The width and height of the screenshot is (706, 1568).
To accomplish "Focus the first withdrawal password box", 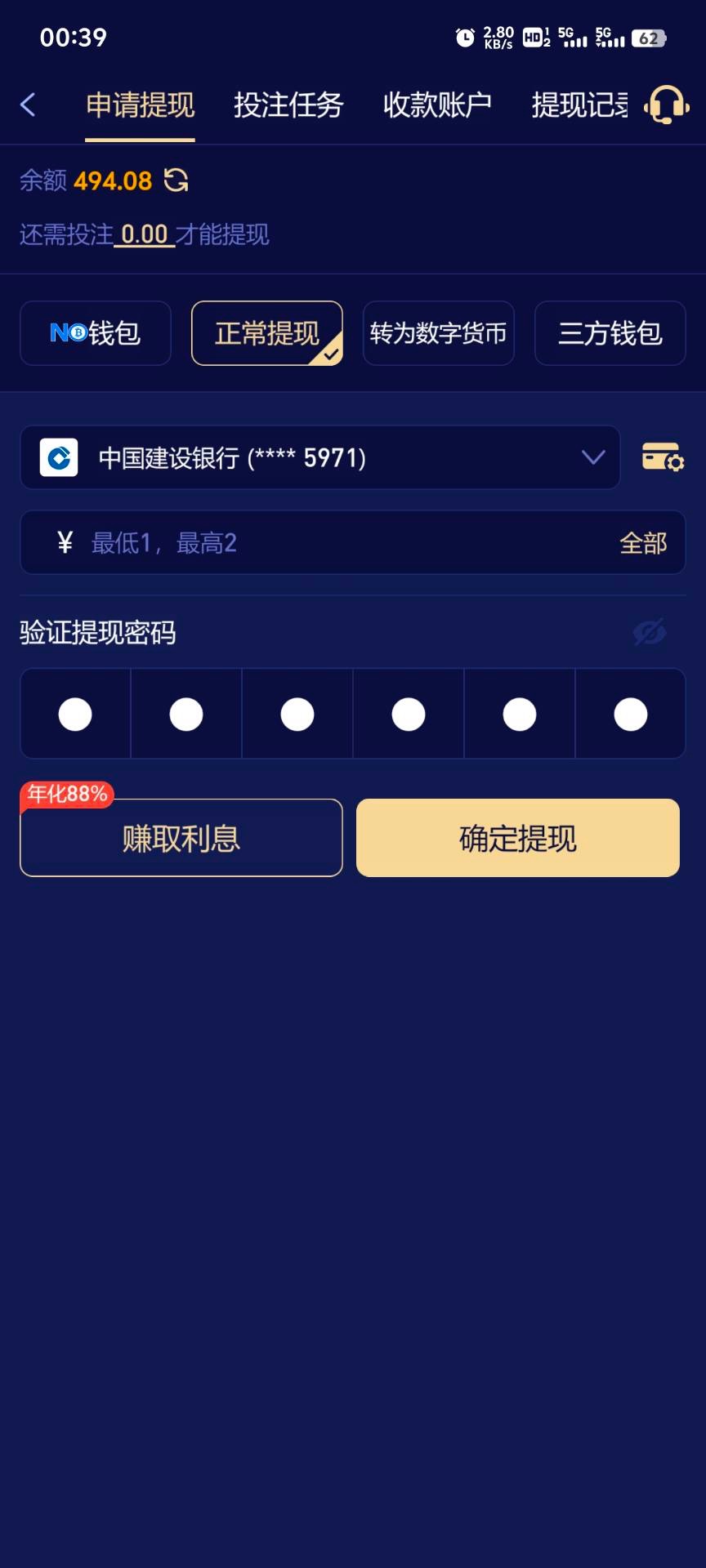I will pyautogui.click(x=75, y=714).
